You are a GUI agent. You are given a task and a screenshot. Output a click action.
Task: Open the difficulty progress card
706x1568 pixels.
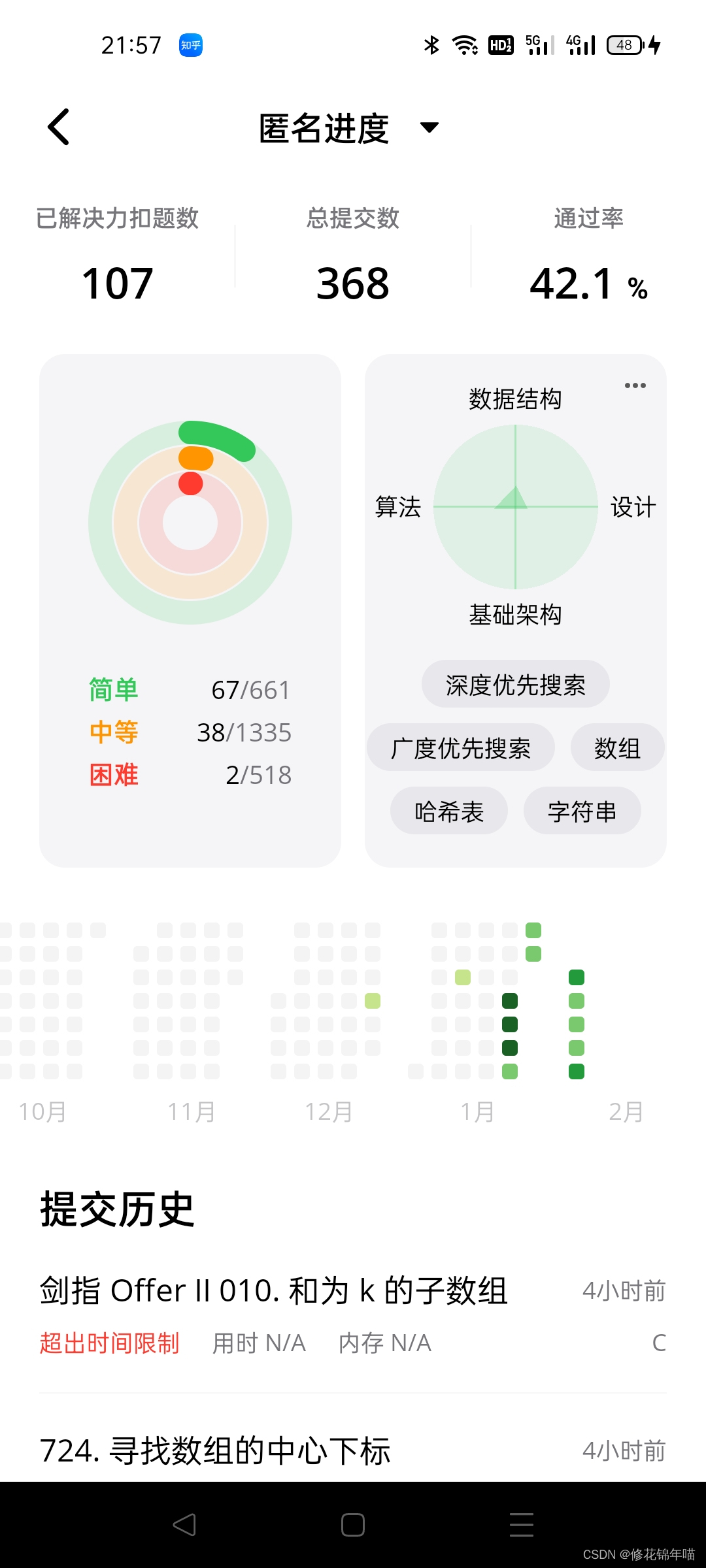click(190, 610)
